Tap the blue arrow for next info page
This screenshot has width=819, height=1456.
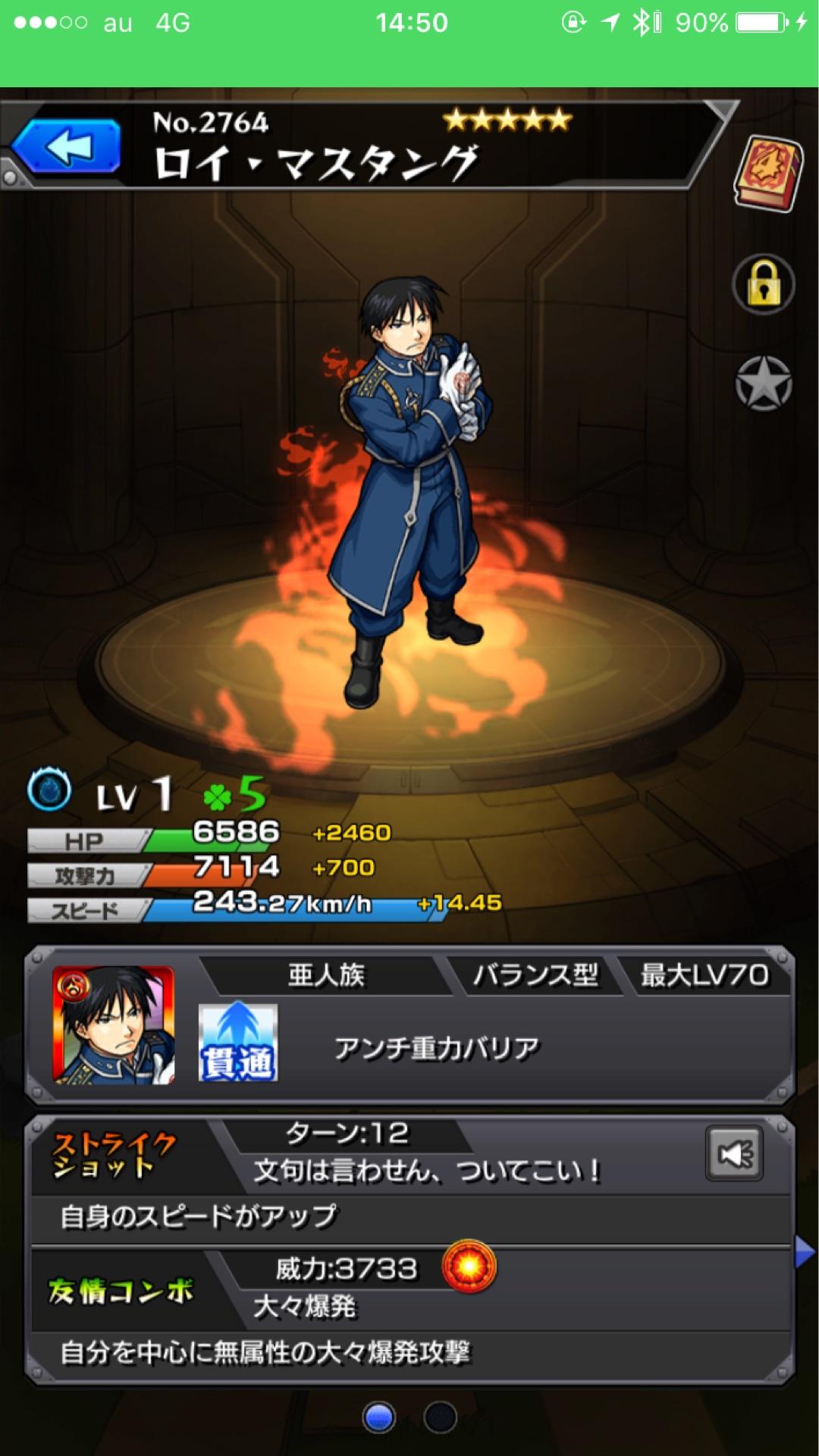click(x=804, y=1252)
